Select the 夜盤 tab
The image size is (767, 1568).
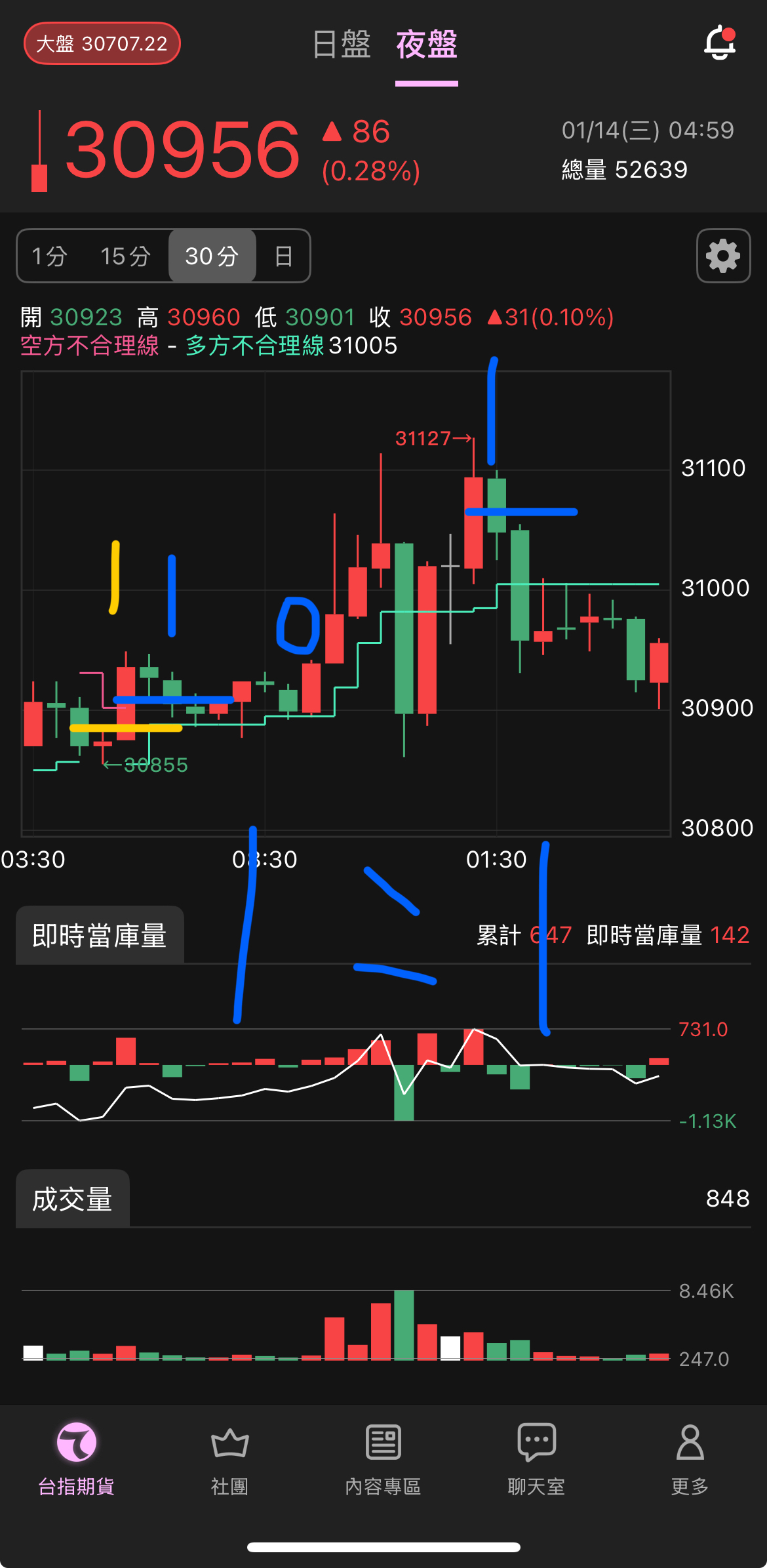[x=426, y=45]
